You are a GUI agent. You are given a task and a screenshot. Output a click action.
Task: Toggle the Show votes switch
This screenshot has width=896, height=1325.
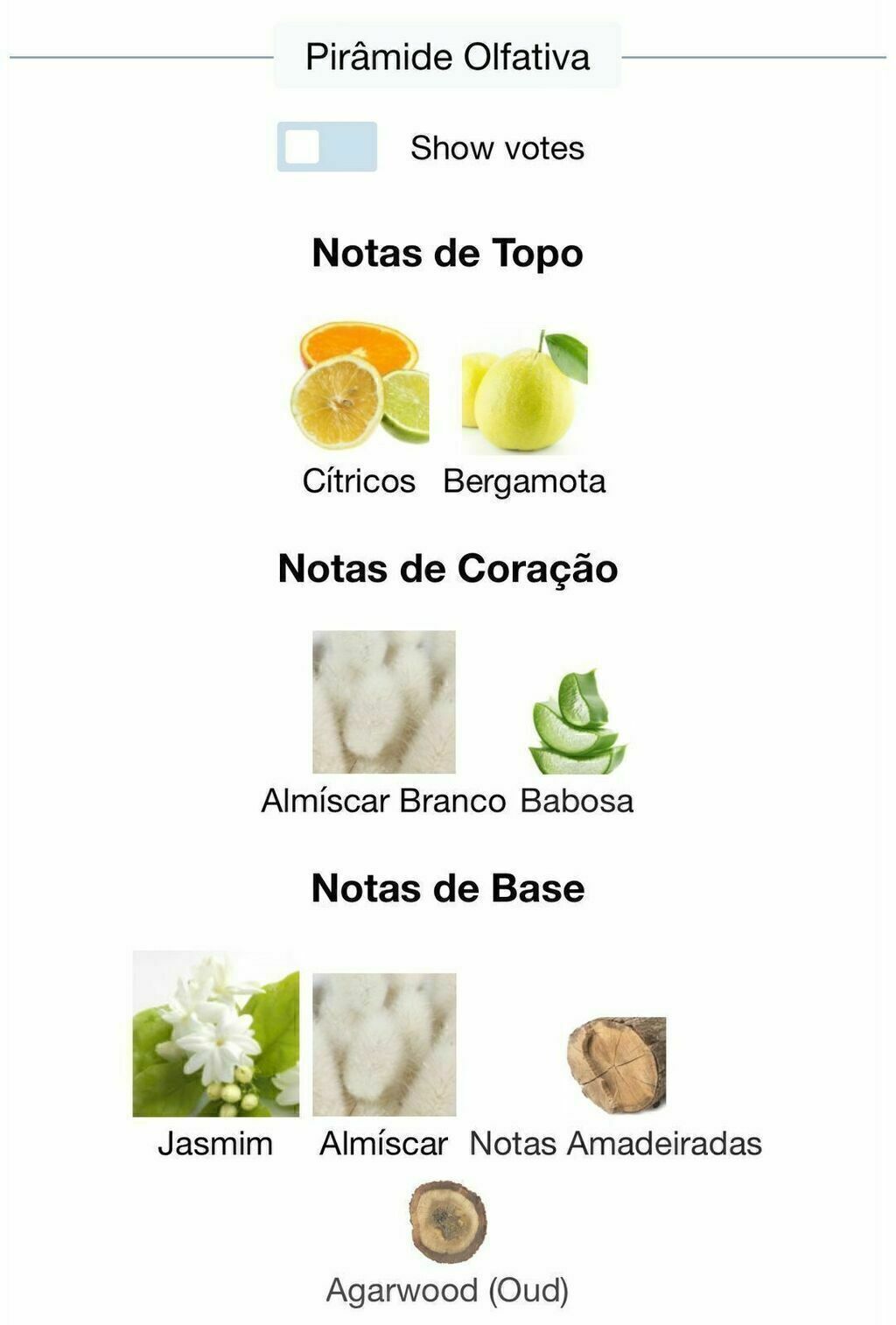click(326, 147)
